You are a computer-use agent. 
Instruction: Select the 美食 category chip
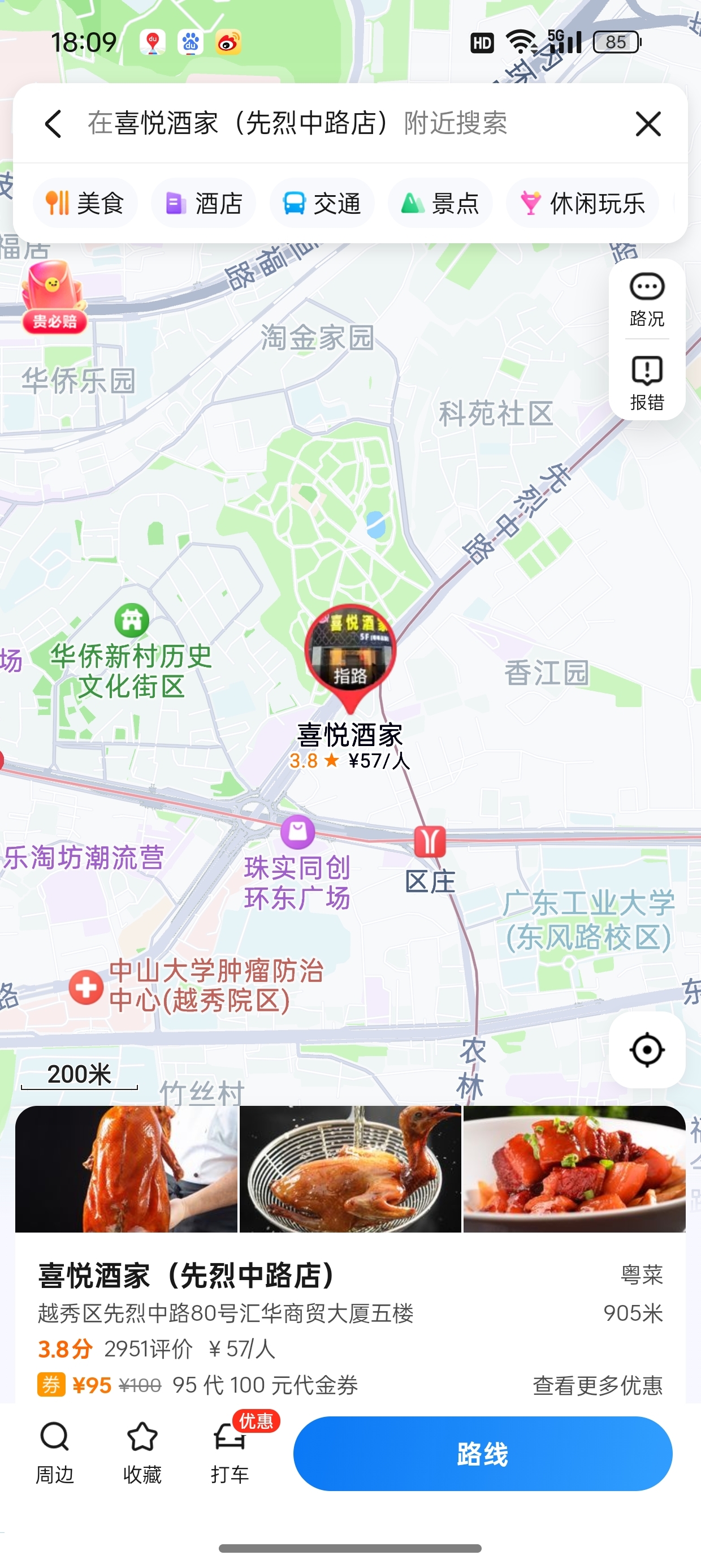click(85, 203)
